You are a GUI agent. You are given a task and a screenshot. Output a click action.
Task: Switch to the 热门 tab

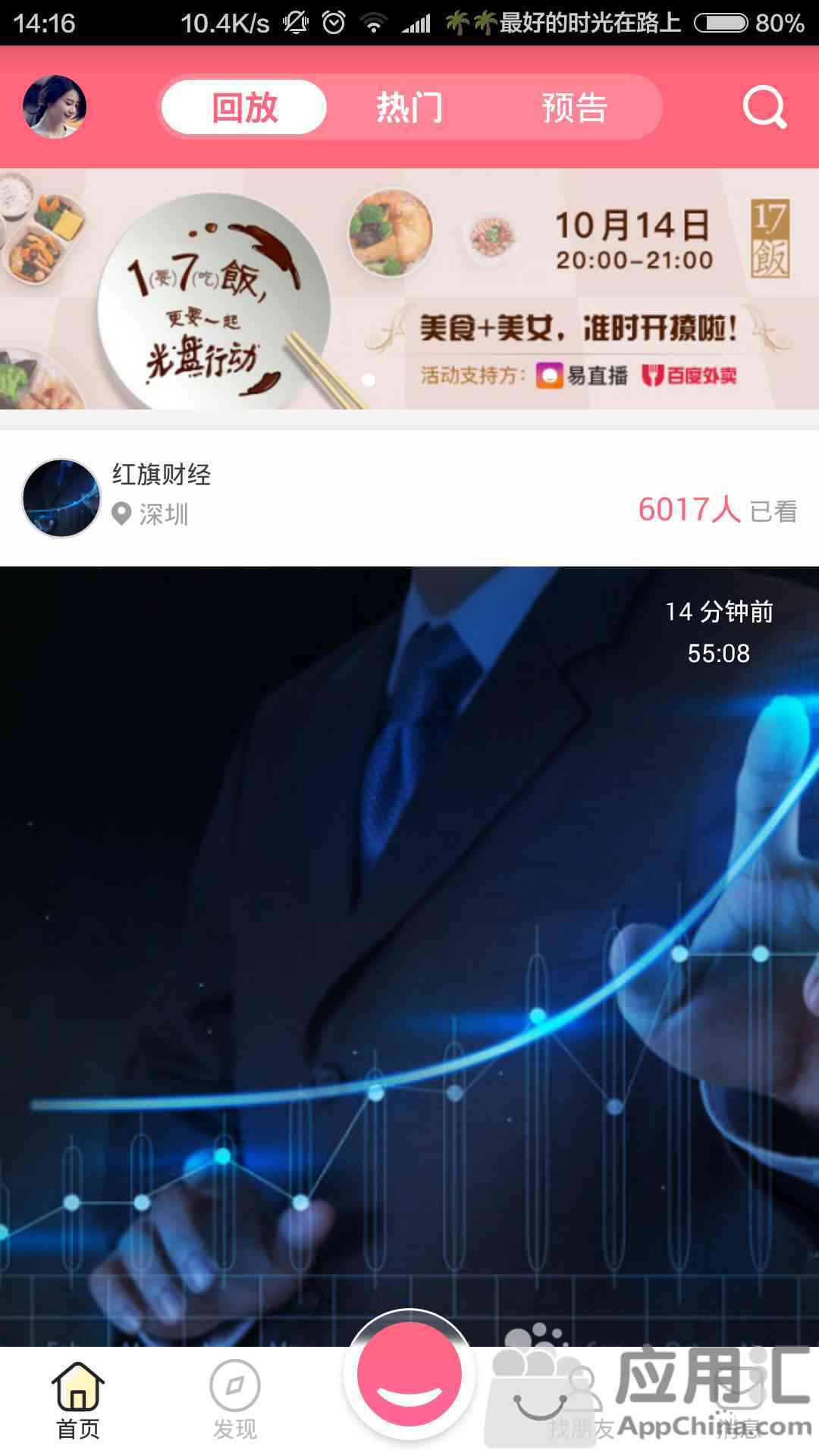click(x=409, y=108)
